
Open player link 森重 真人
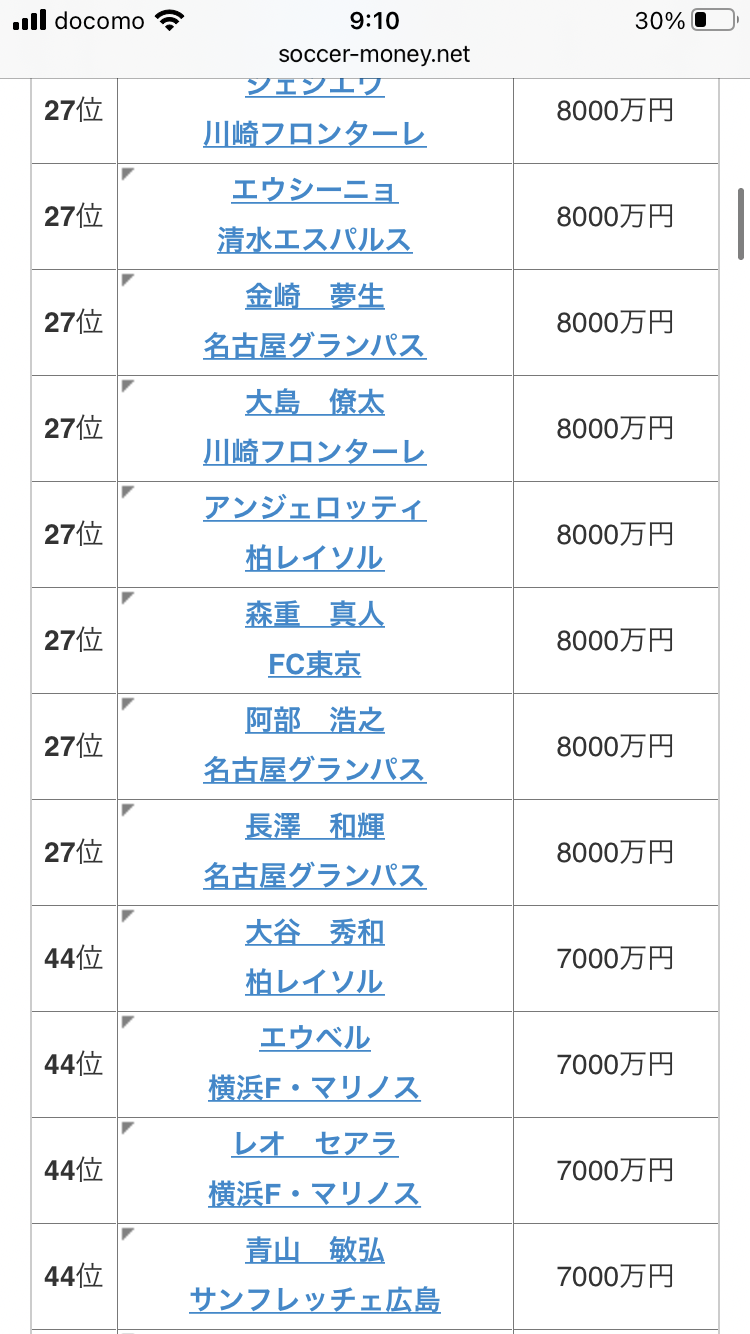coord(315,614)
